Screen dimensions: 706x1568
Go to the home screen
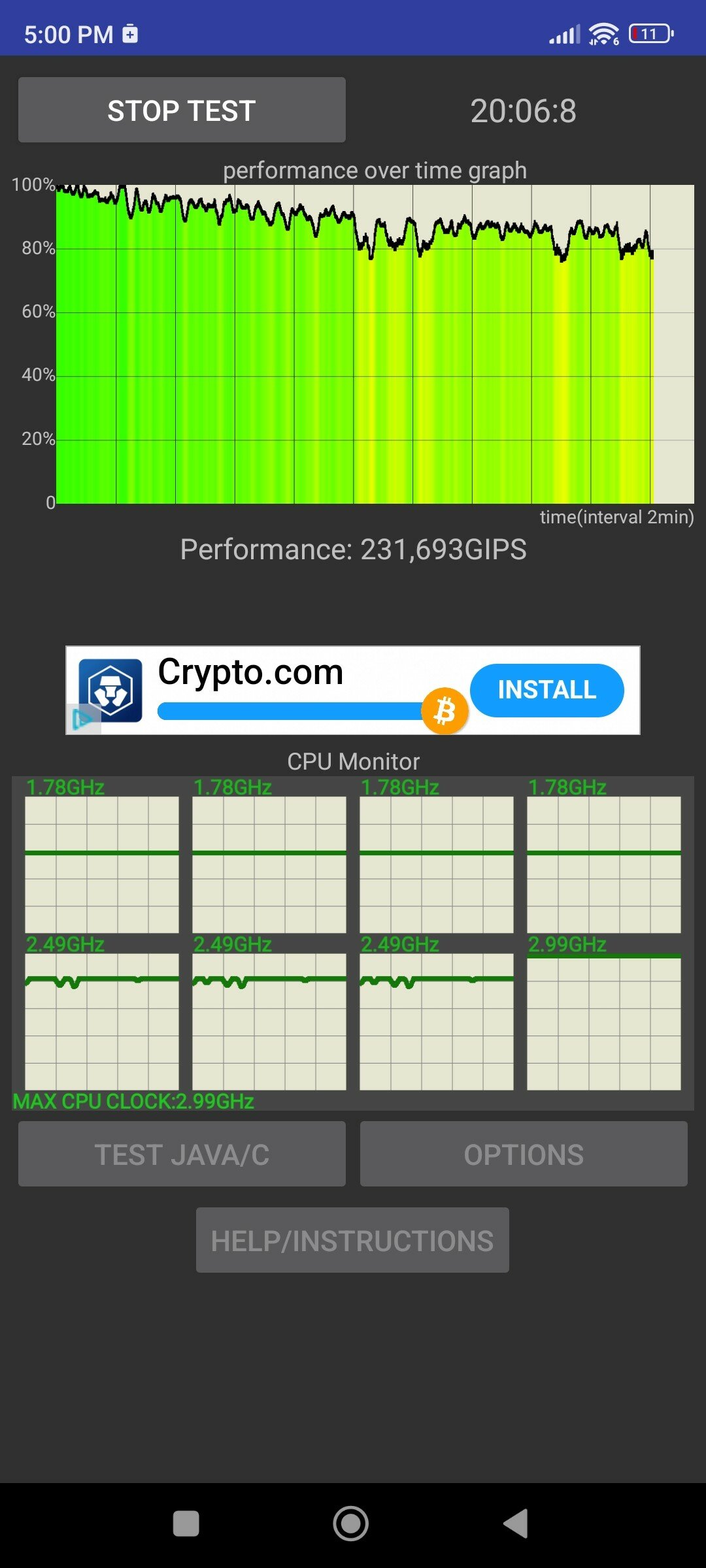(x=351, y=1524)
